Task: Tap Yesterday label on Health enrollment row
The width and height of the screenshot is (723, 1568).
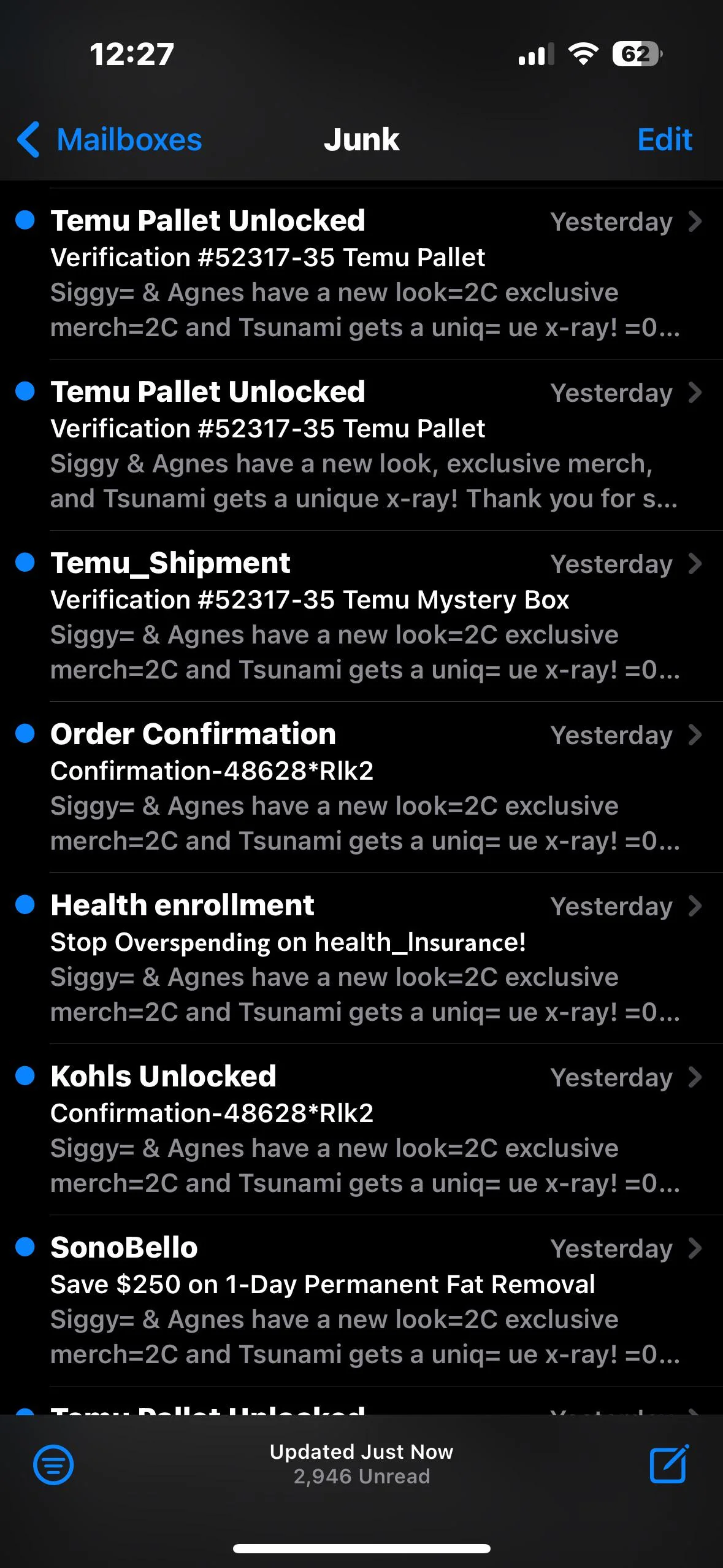Action: [611, 906]
